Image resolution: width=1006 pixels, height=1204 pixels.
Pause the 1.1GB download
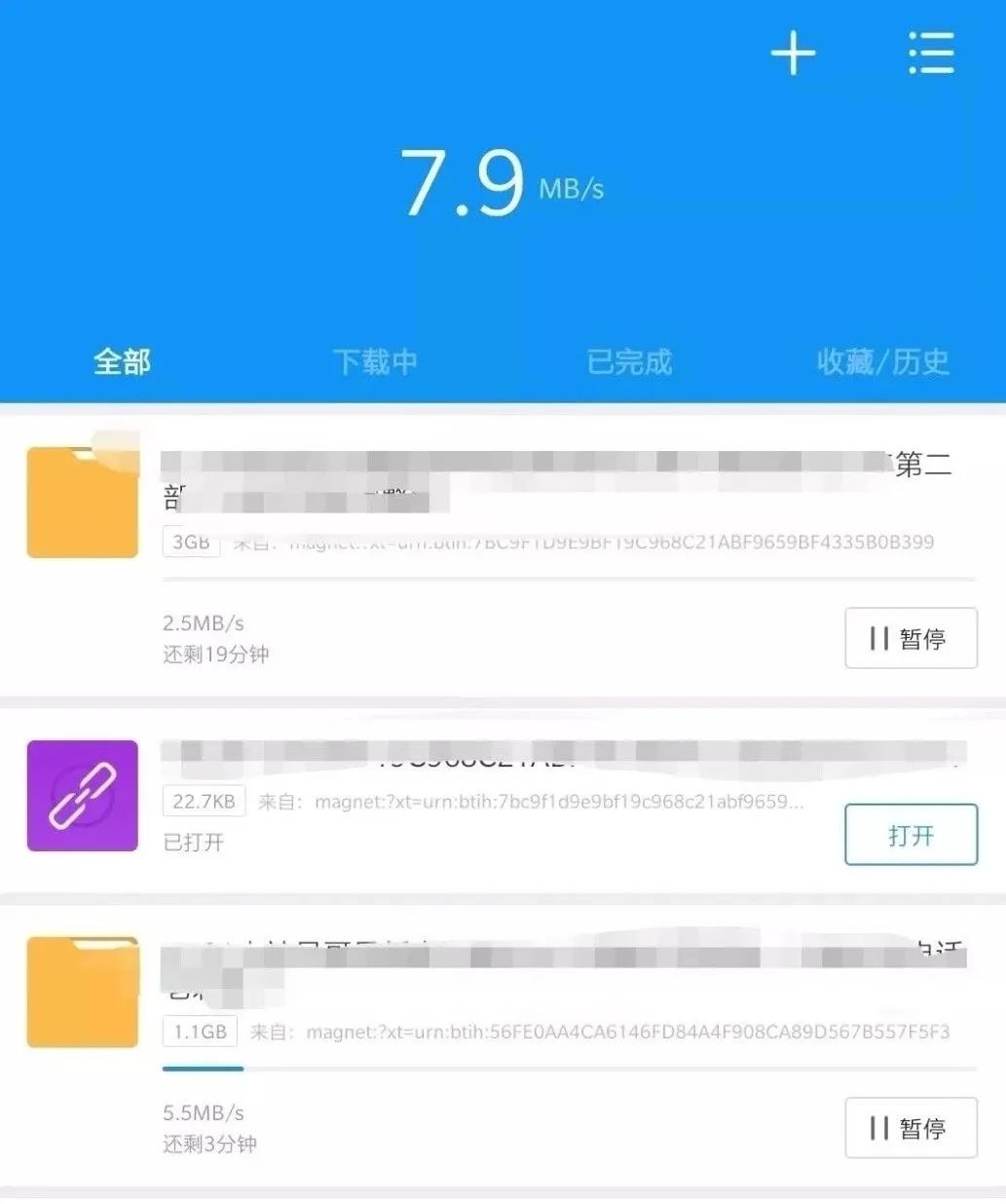(910, 1128)
